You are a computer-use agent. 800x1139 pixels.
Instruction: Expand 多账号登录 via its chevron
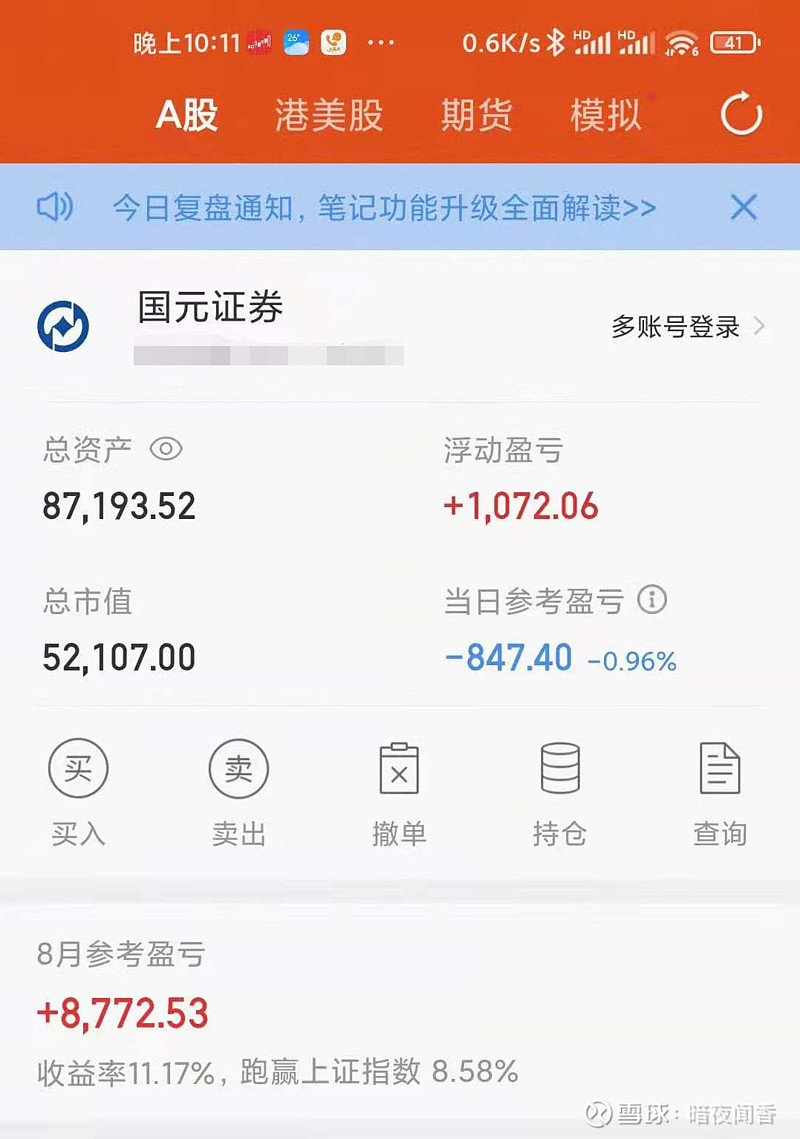coord(758,325)
